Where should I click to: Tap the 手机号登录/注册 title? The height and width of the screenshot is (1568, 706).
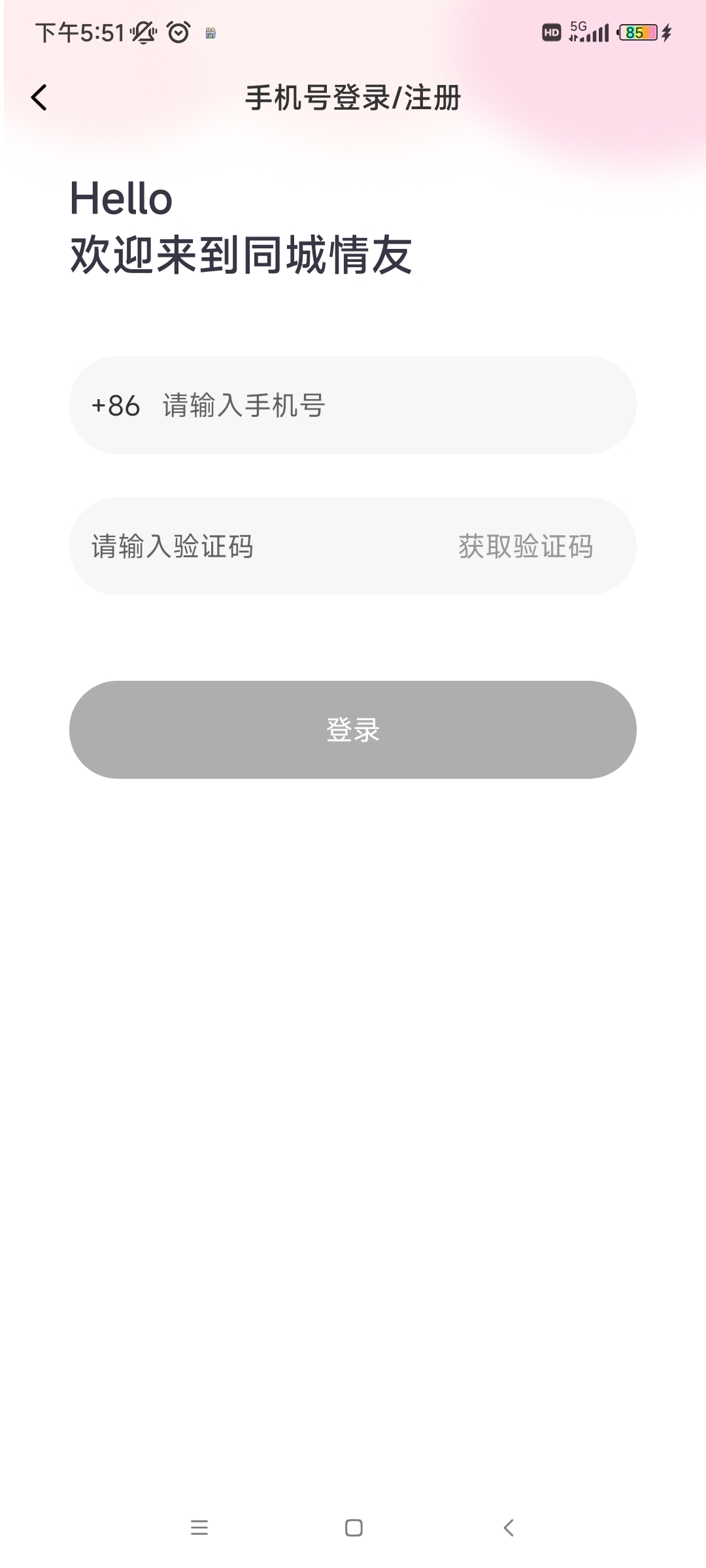[x=353, y=97]
